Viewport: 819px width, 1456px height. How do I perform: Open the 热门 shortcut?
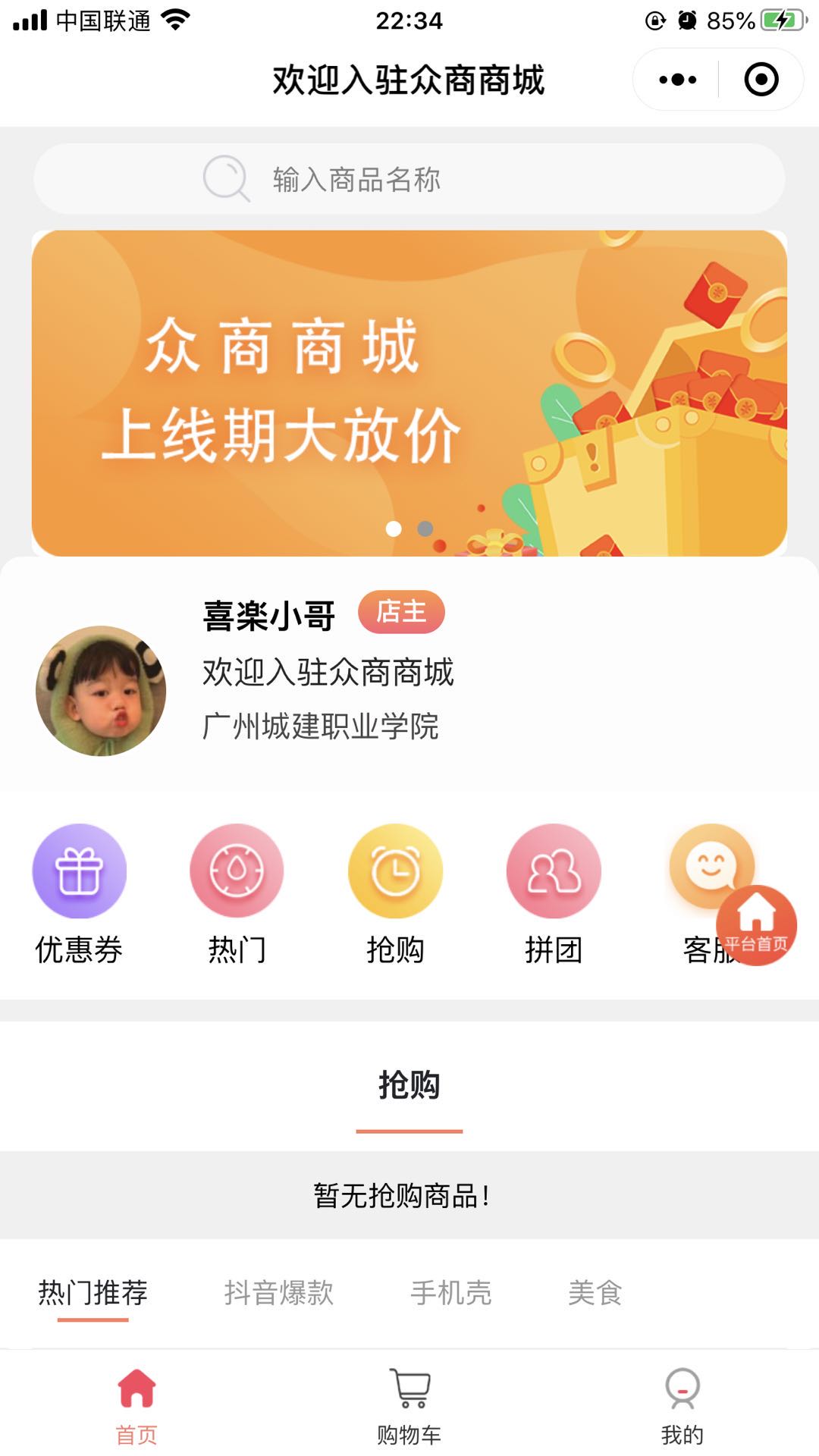[x=237, y=894]
